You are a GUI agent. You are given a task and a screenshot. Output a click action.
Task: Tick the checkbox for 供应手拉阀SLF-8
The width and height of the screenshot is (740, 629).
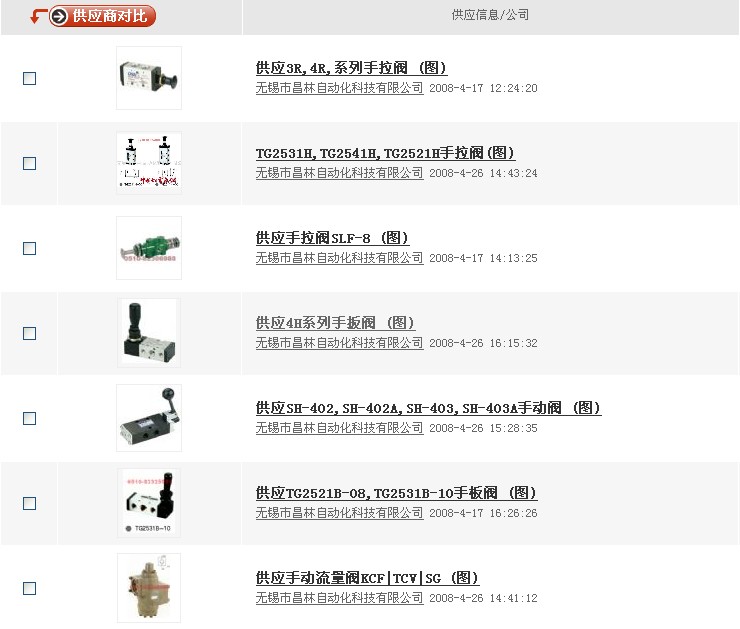[30, 248]
